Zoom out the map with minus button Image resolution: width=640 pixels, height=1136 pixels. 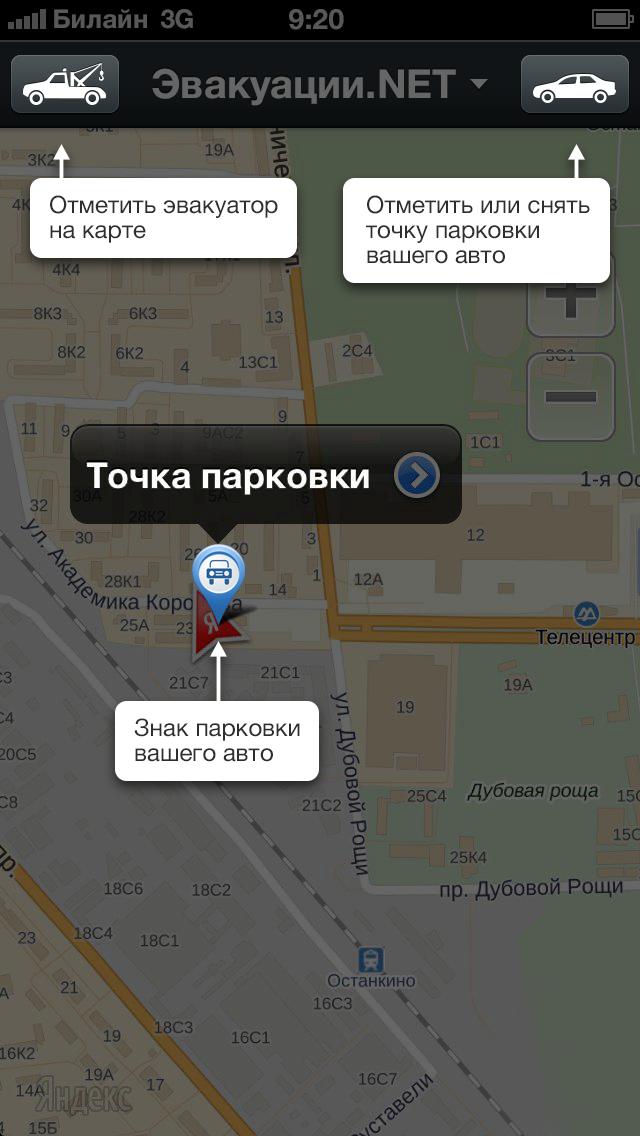pyautogui.click(x=570, y=396)
